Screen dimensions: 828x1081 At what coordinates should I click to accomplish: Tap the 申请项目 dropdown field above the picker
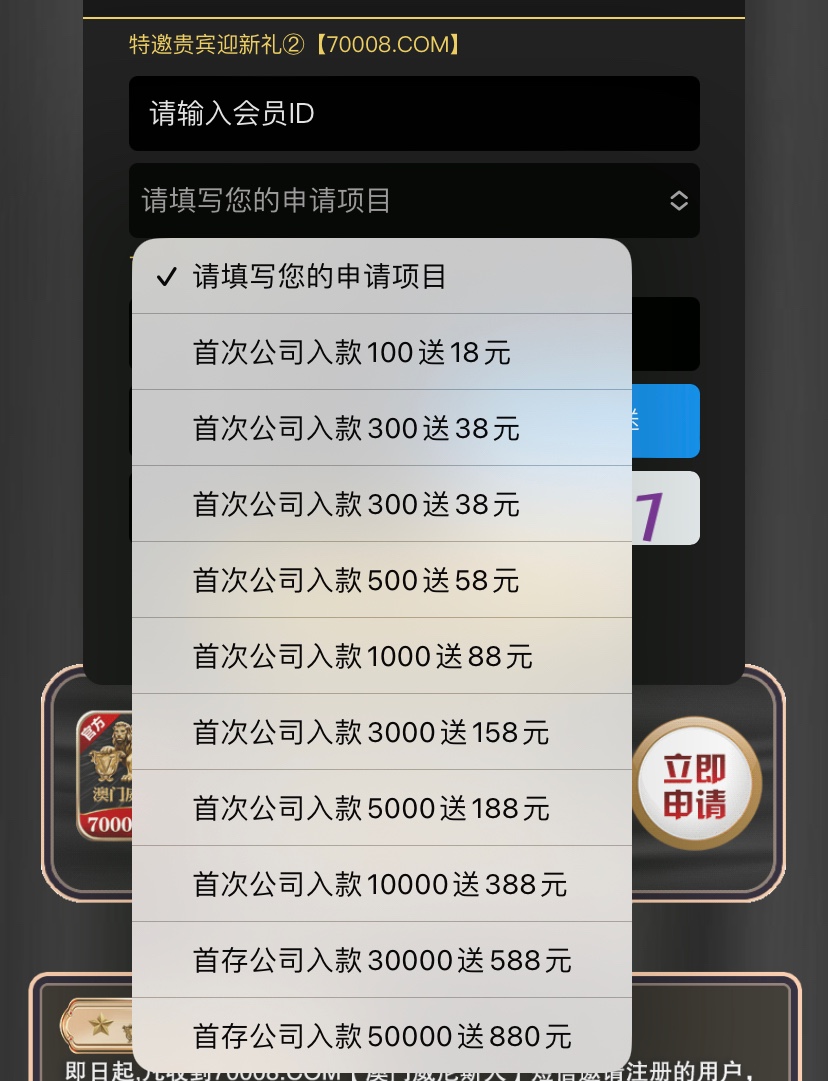pos(414,201)
